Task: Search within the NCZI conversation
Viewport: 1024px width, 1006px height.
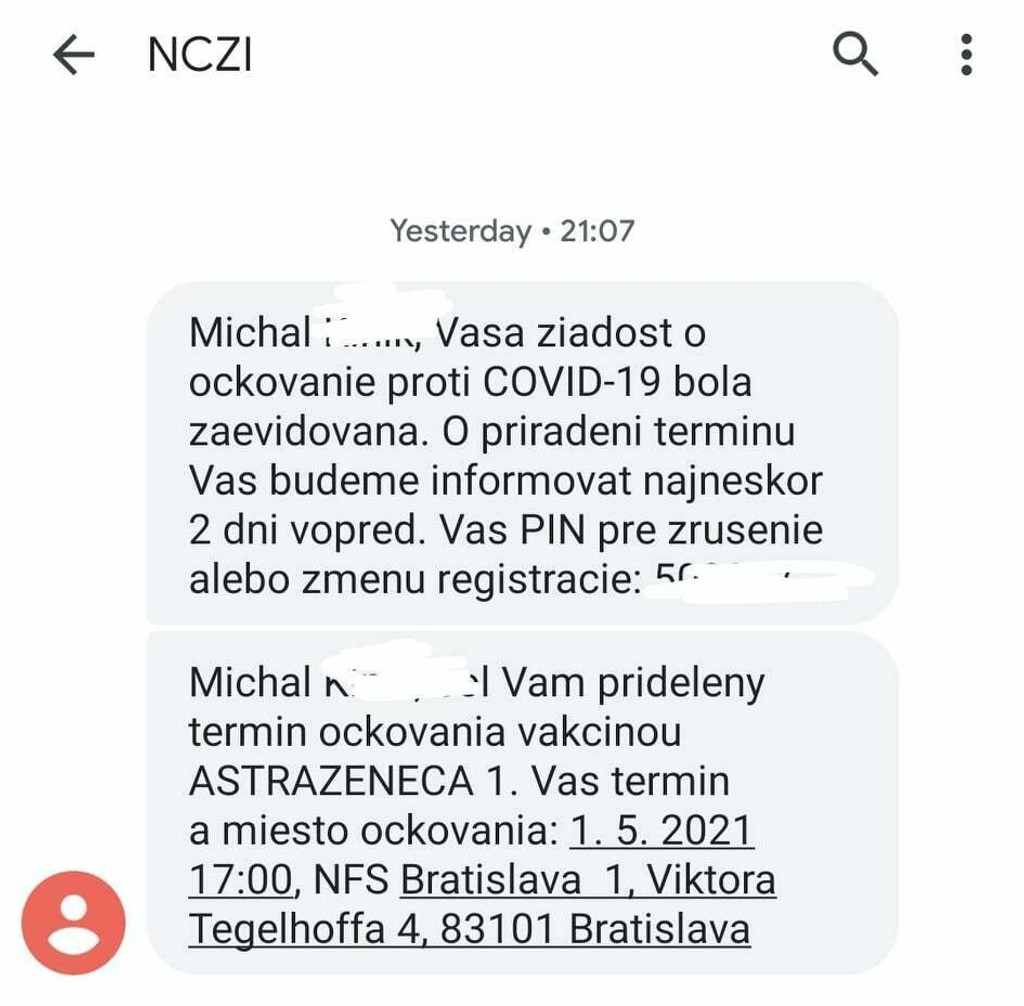Action: pyautogui.click(x=856, y=54)
